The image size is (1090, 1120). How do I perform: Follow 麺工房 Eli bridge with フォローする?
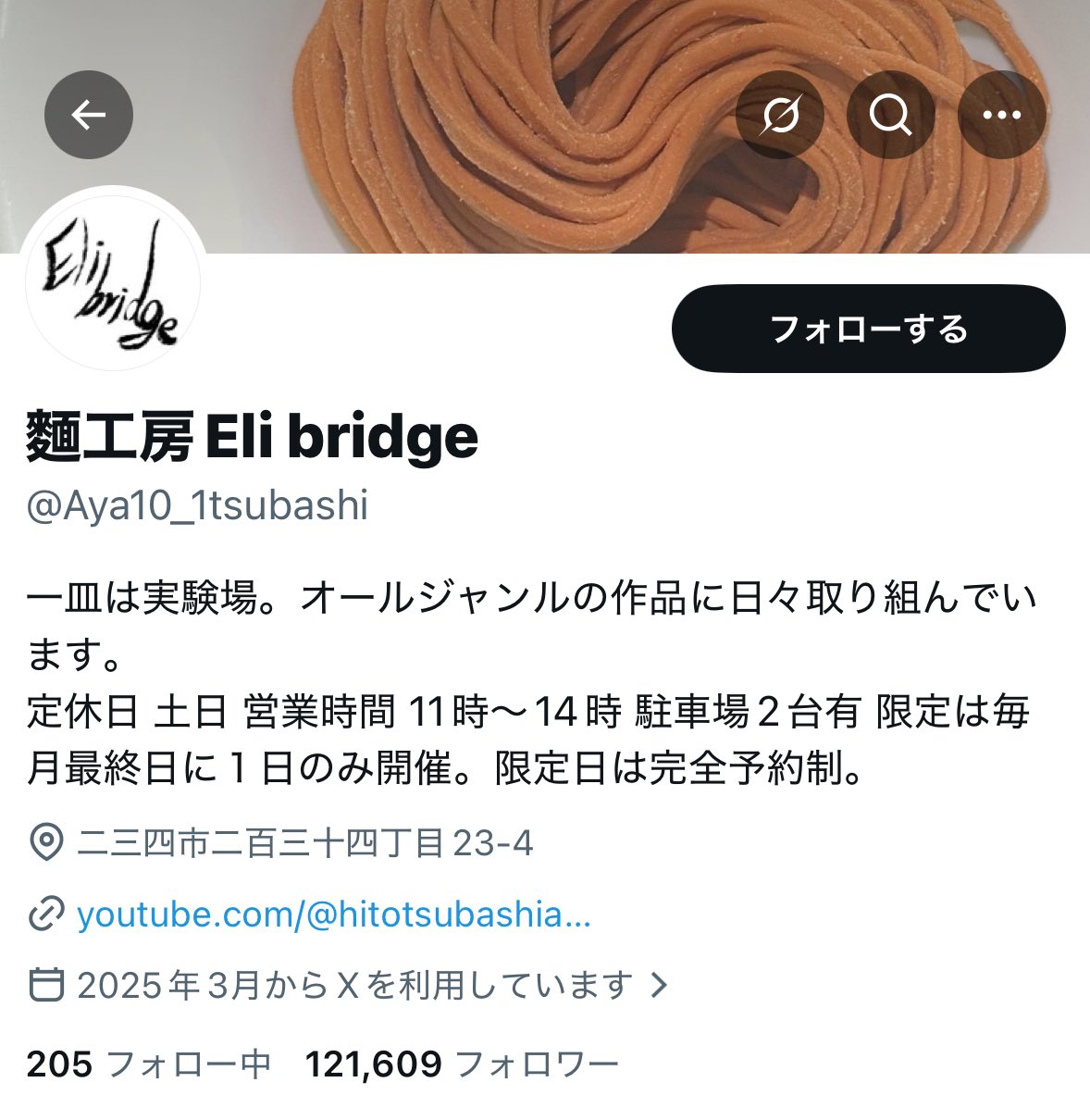868,329
